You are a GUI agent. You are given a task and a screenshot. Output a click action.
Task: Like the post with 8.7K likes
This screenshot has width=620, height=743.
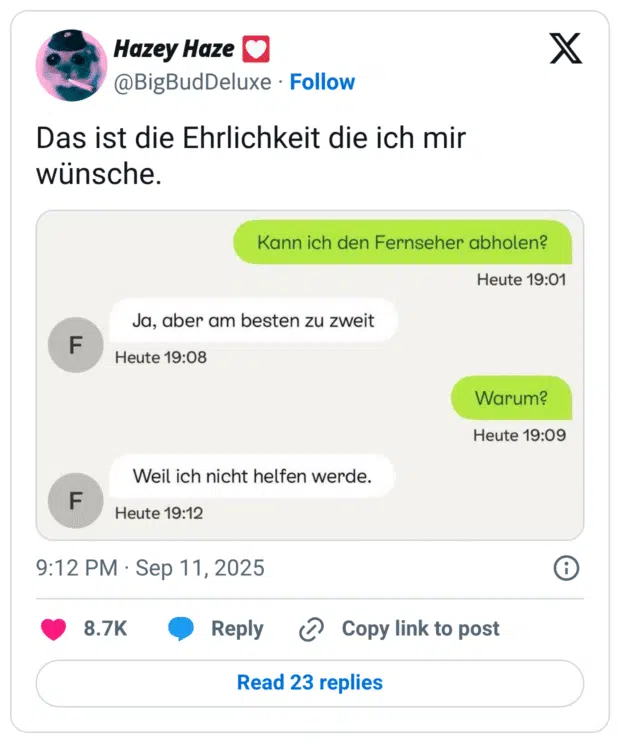click(x=54, y=629)
